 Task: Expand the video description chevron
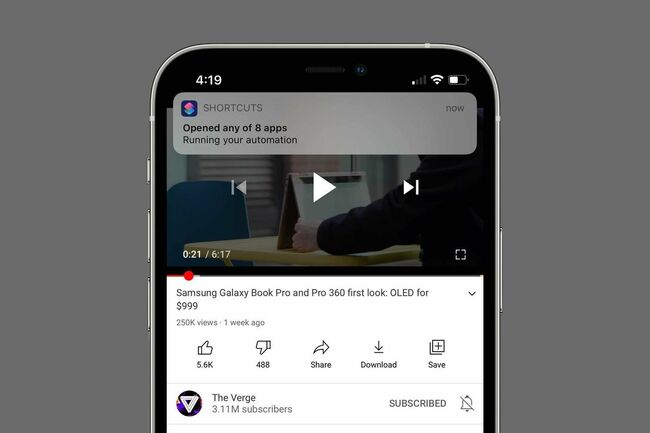(x=471, y=294)
